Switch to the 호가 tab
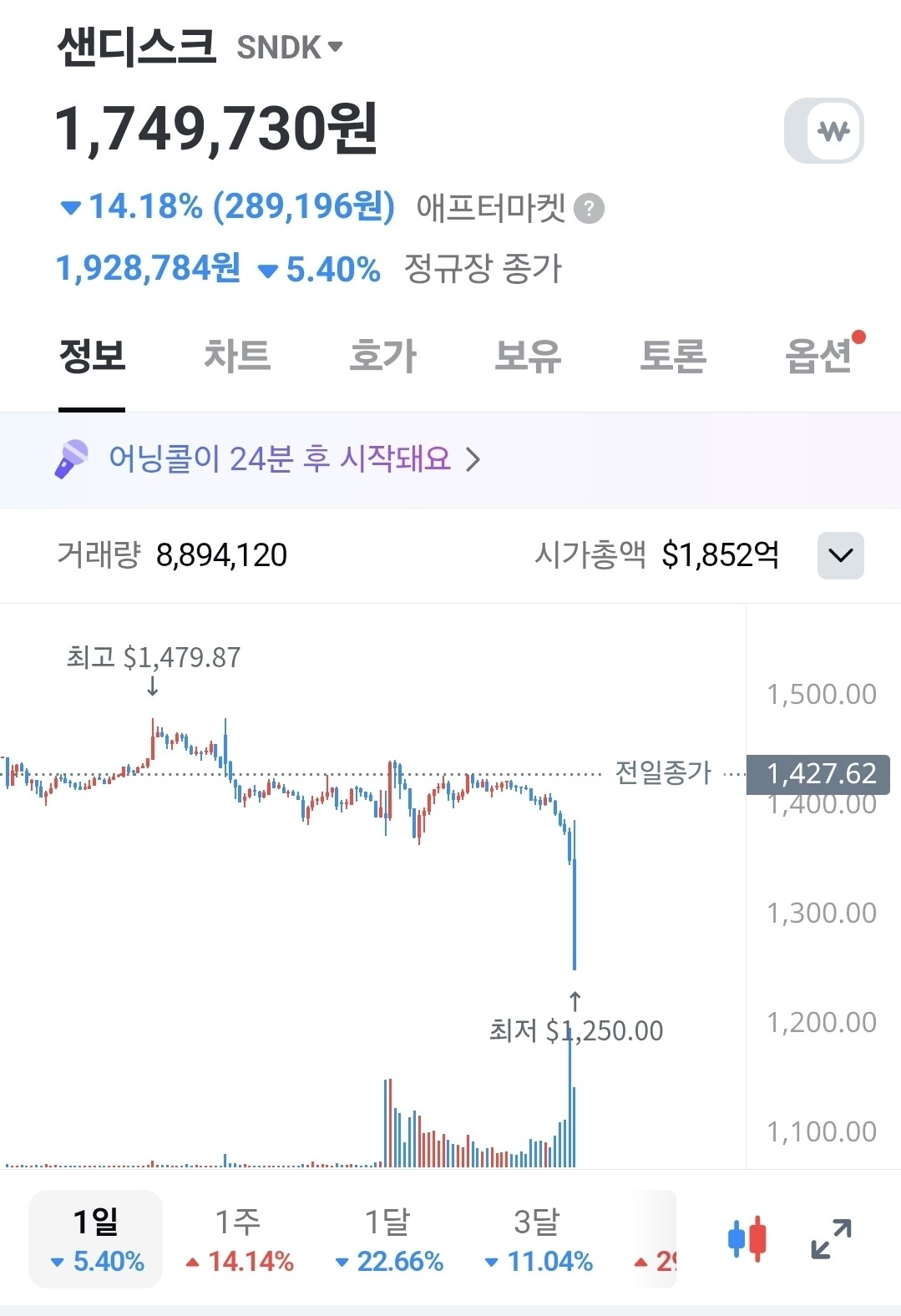The width and height of the screenshot is (901, 1316). click(x=382, y=356)
